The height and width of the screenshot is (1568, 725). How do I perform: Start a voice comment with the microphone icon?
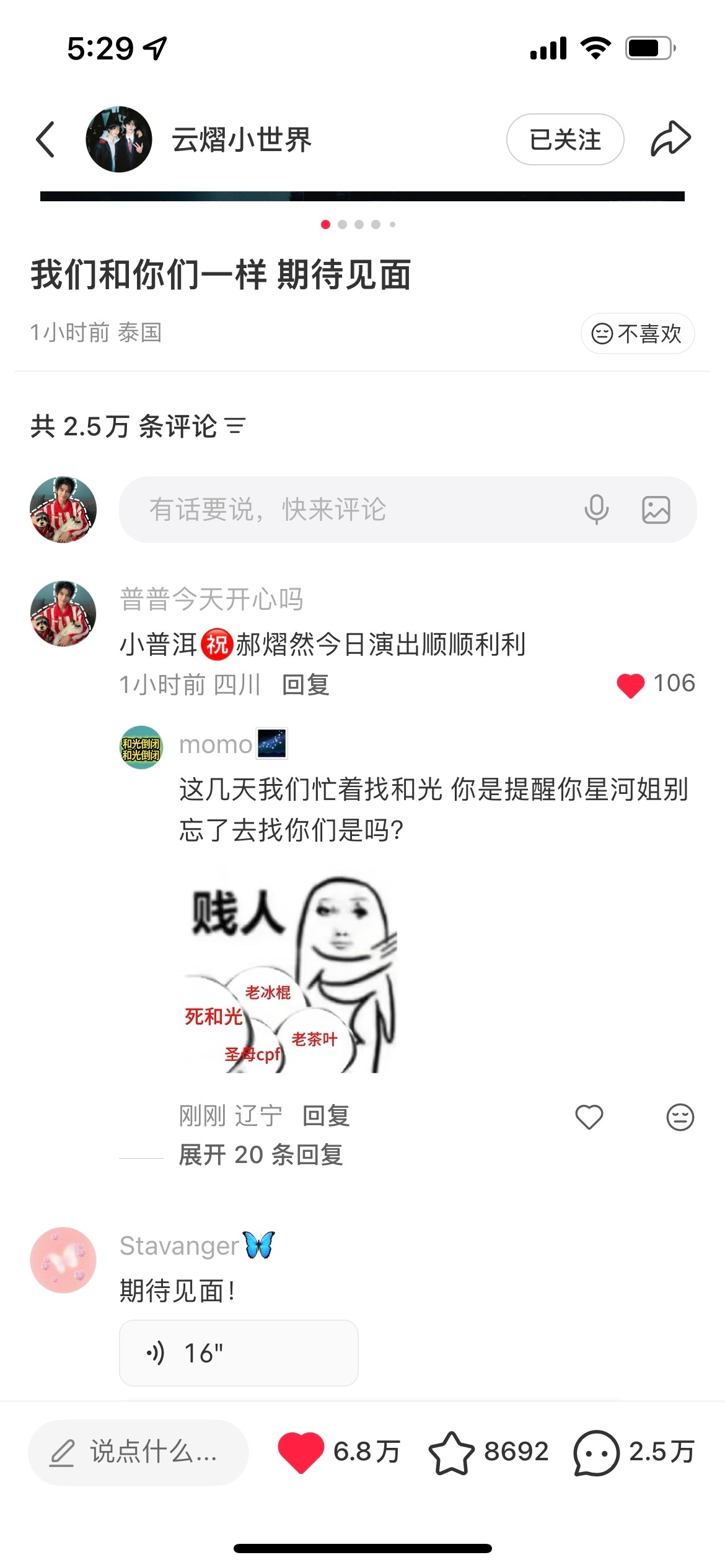coord(597,509)
